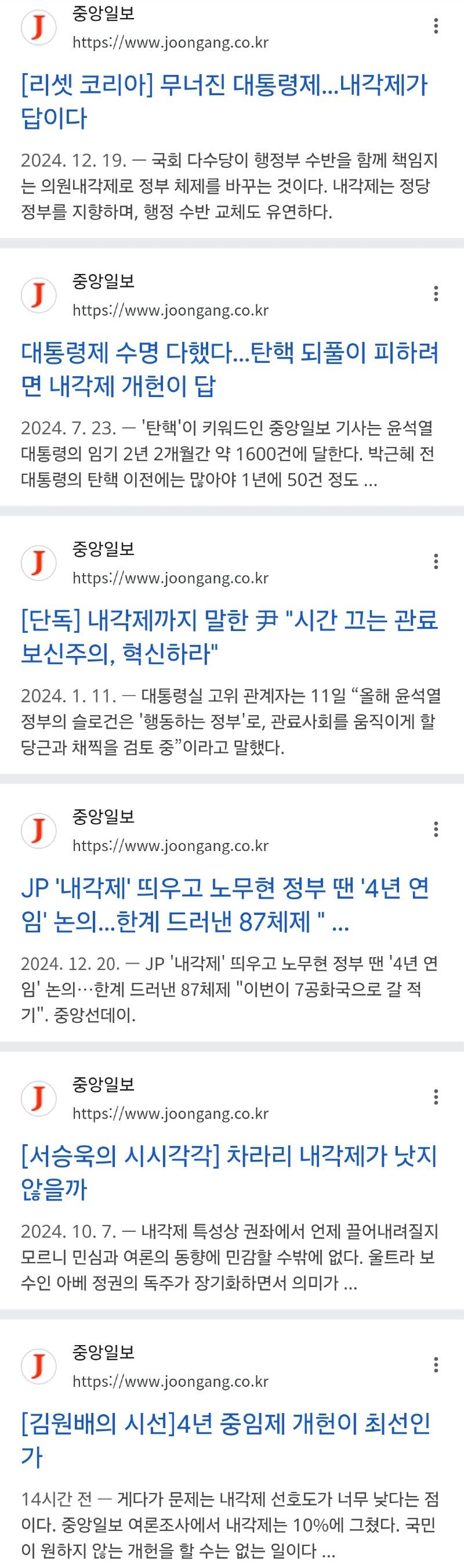
Task: Open overflow menu for "JP '내각제' 띄우고" result
Action: (436, 830)
